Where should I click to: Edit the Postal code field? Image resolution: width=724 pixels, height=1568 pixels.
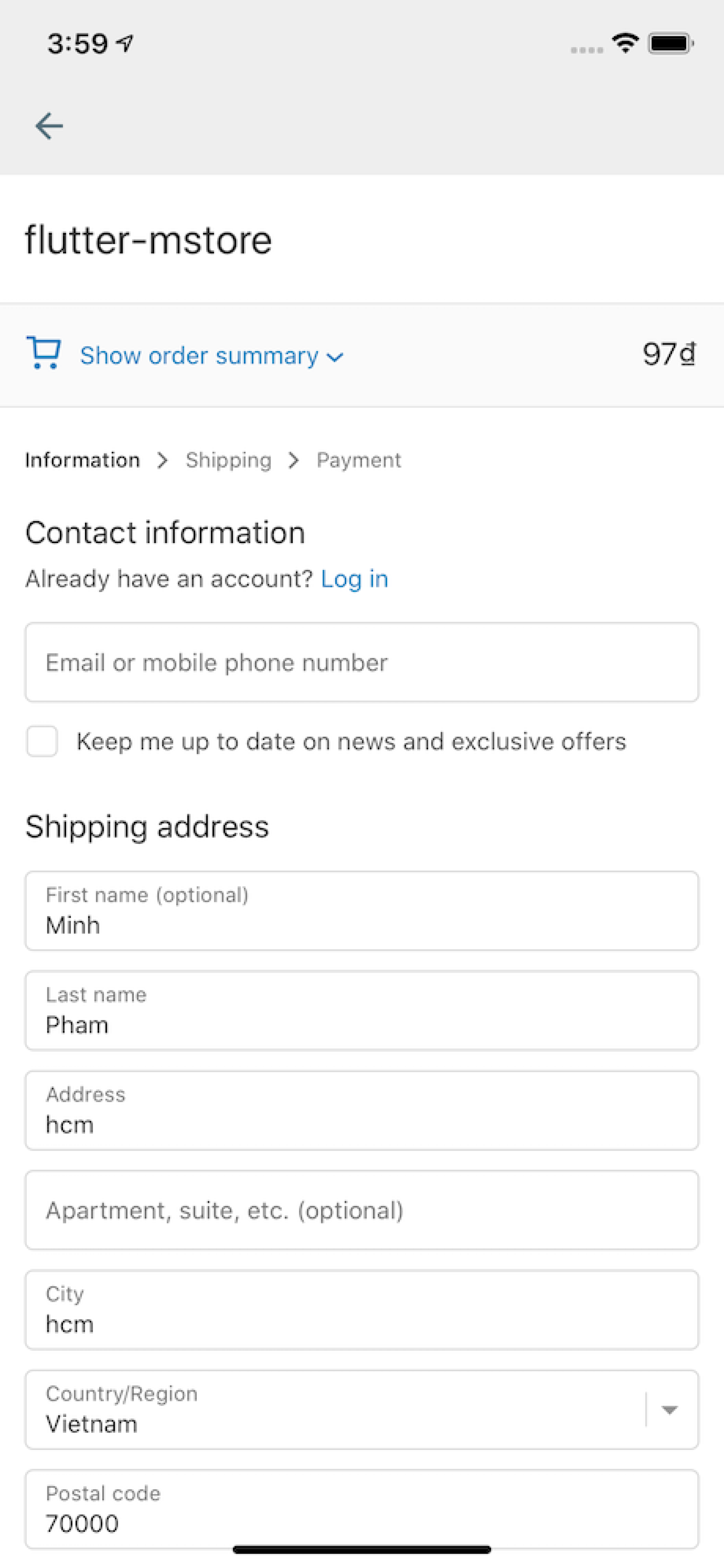[x=362, y=1509]
